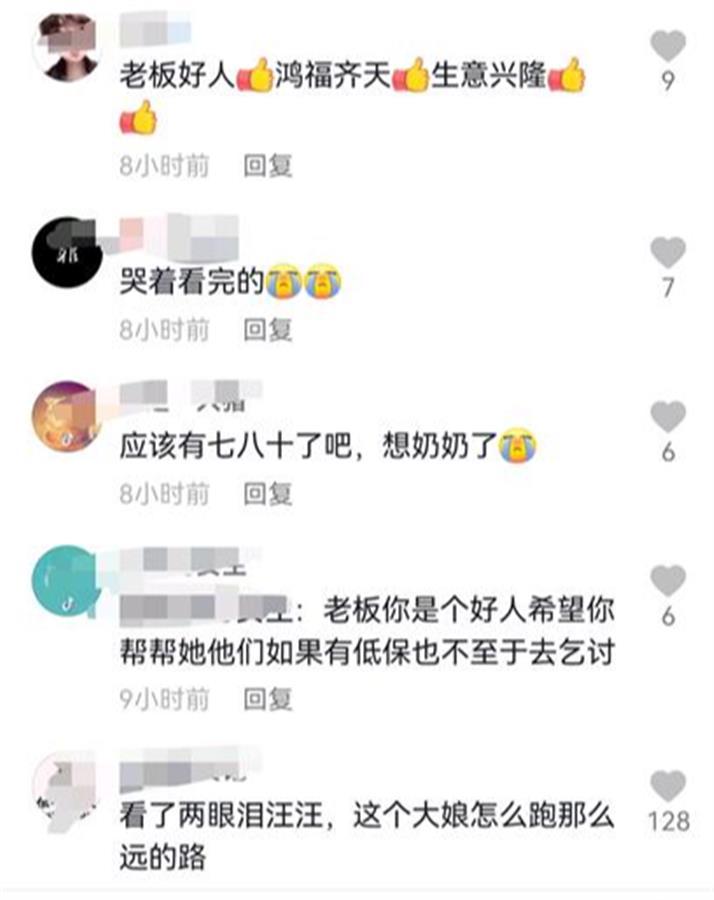Like the comment '哭着看完的'
This screenshot has height=900, width=714.
click(668, 252)
